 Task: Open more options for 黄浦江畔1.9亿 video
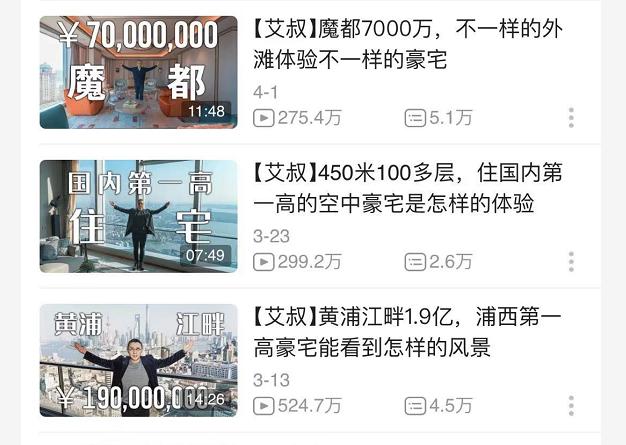pyautogui.click(x=571, y=406)
